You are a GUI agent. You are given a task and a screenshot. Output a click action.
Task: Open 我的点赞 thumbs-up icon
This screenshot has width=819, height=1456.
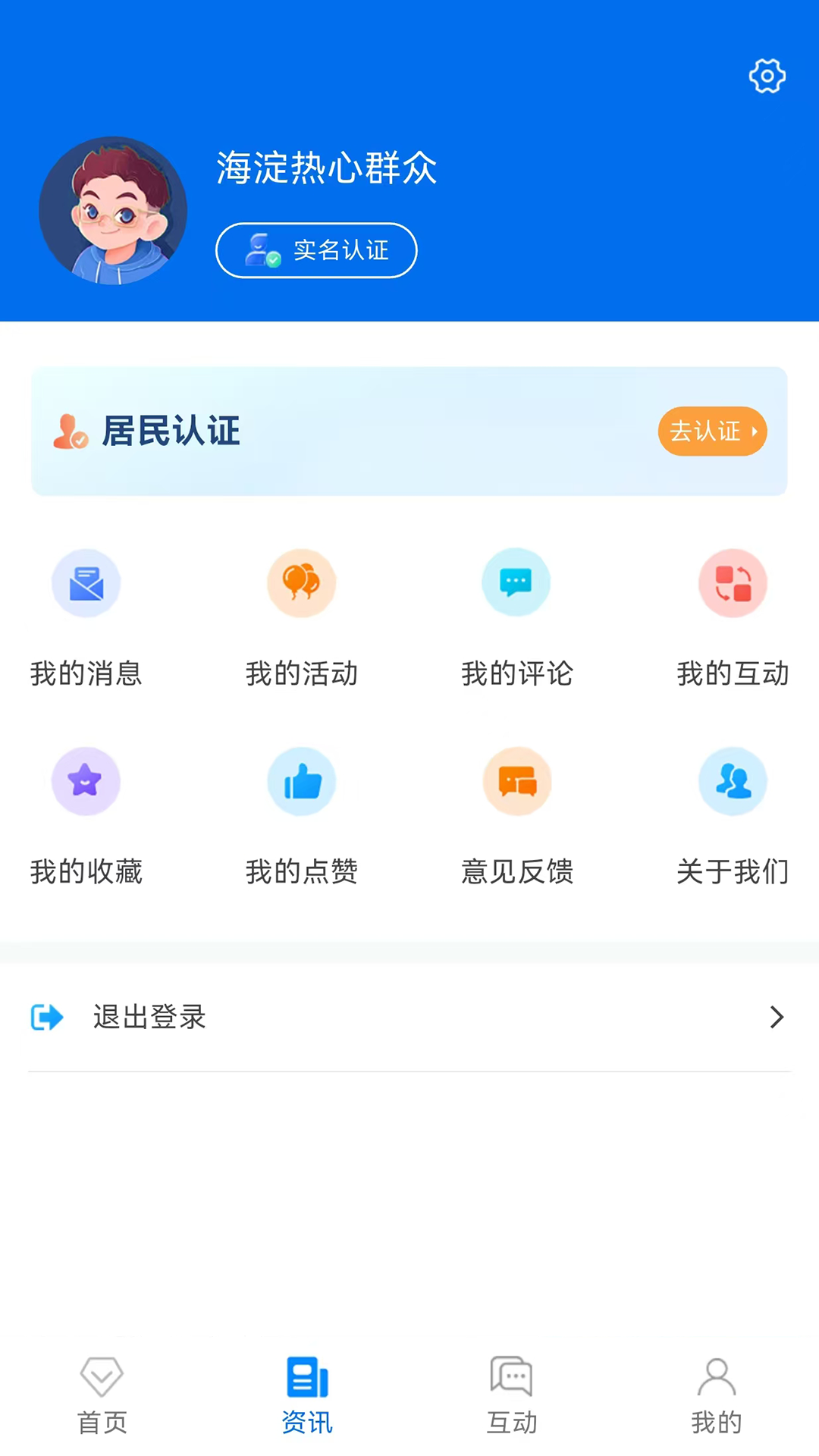coord(301,781)
